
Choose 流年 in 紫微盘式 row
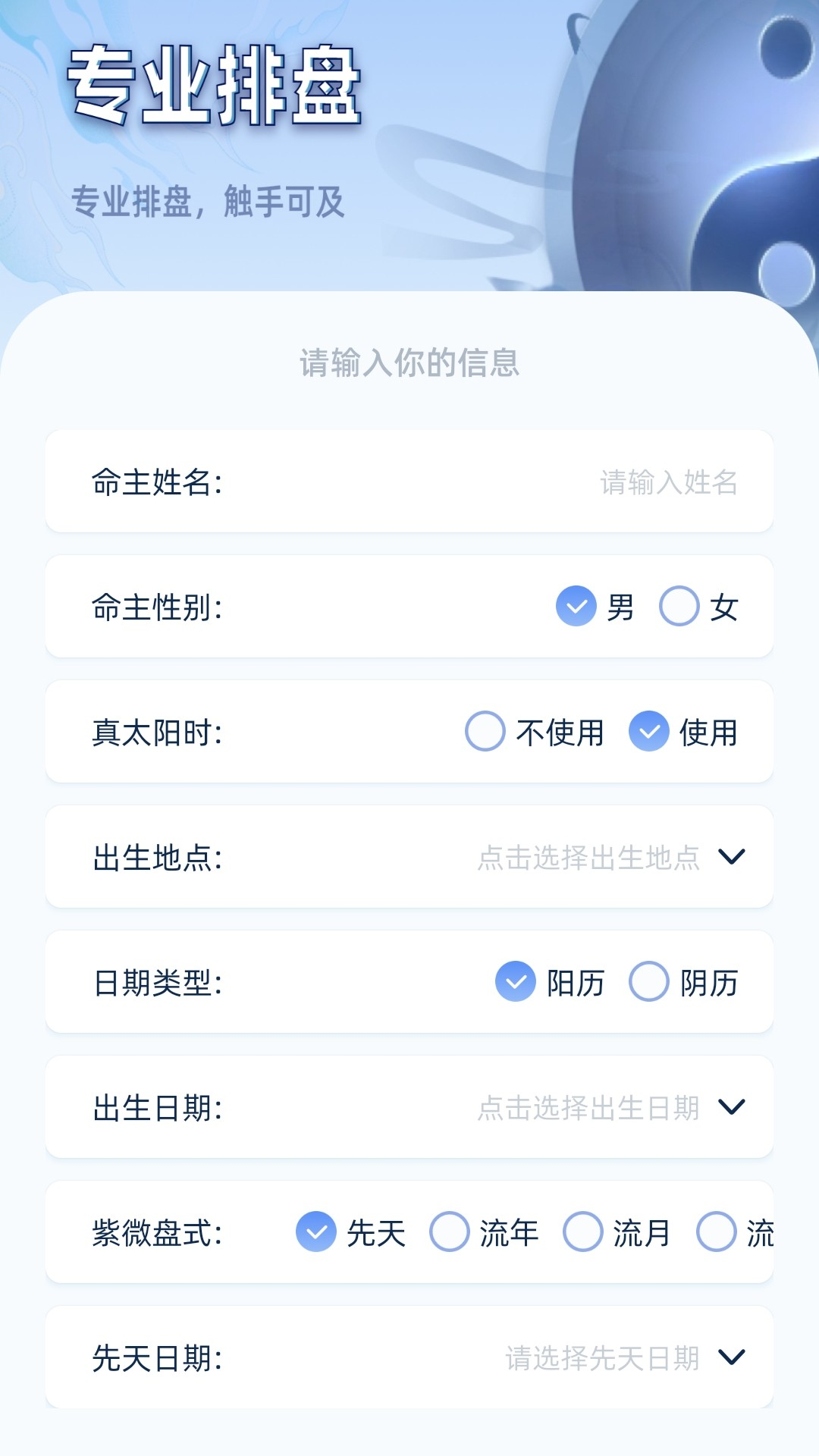450,1234
